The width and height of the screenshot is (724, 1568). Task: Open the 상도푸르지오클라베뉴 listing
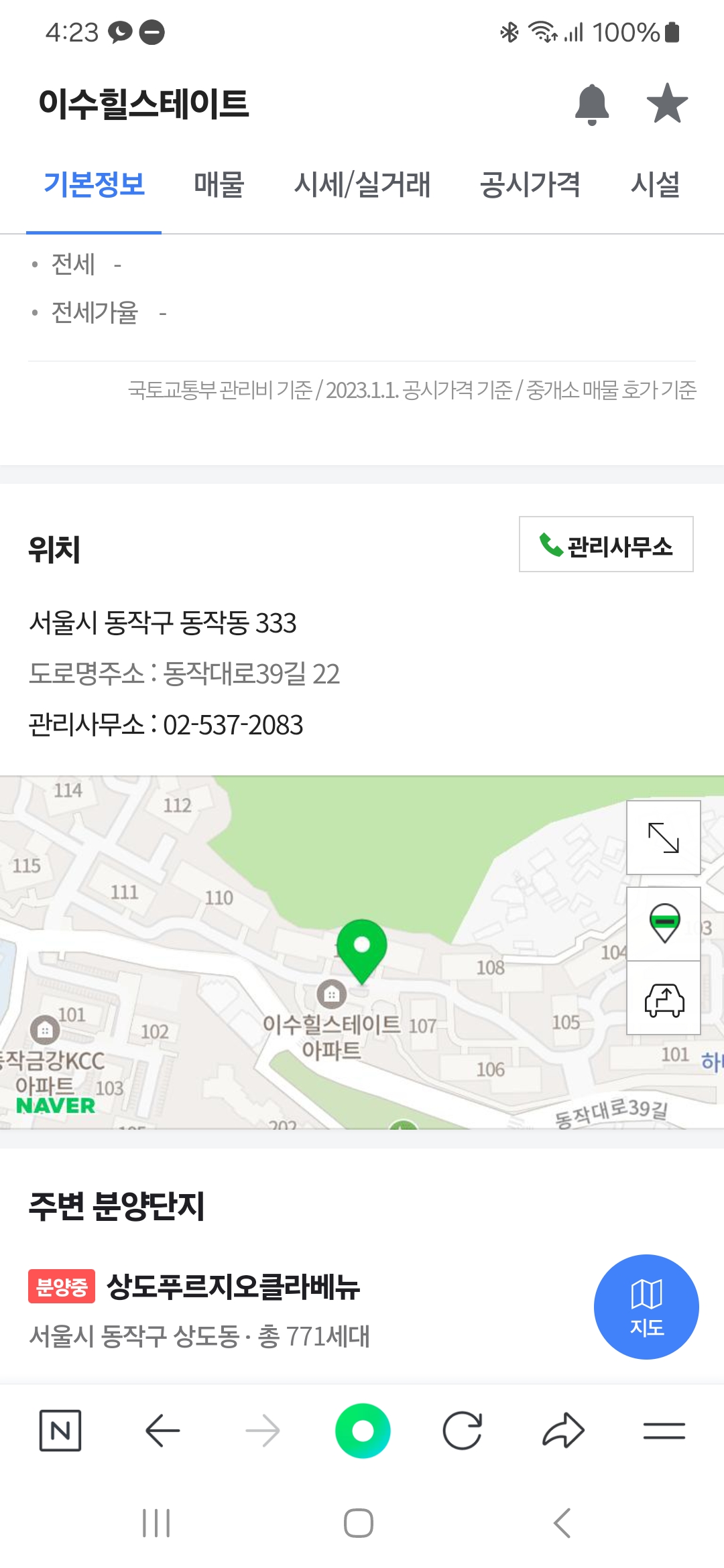tap(233, 1287)
